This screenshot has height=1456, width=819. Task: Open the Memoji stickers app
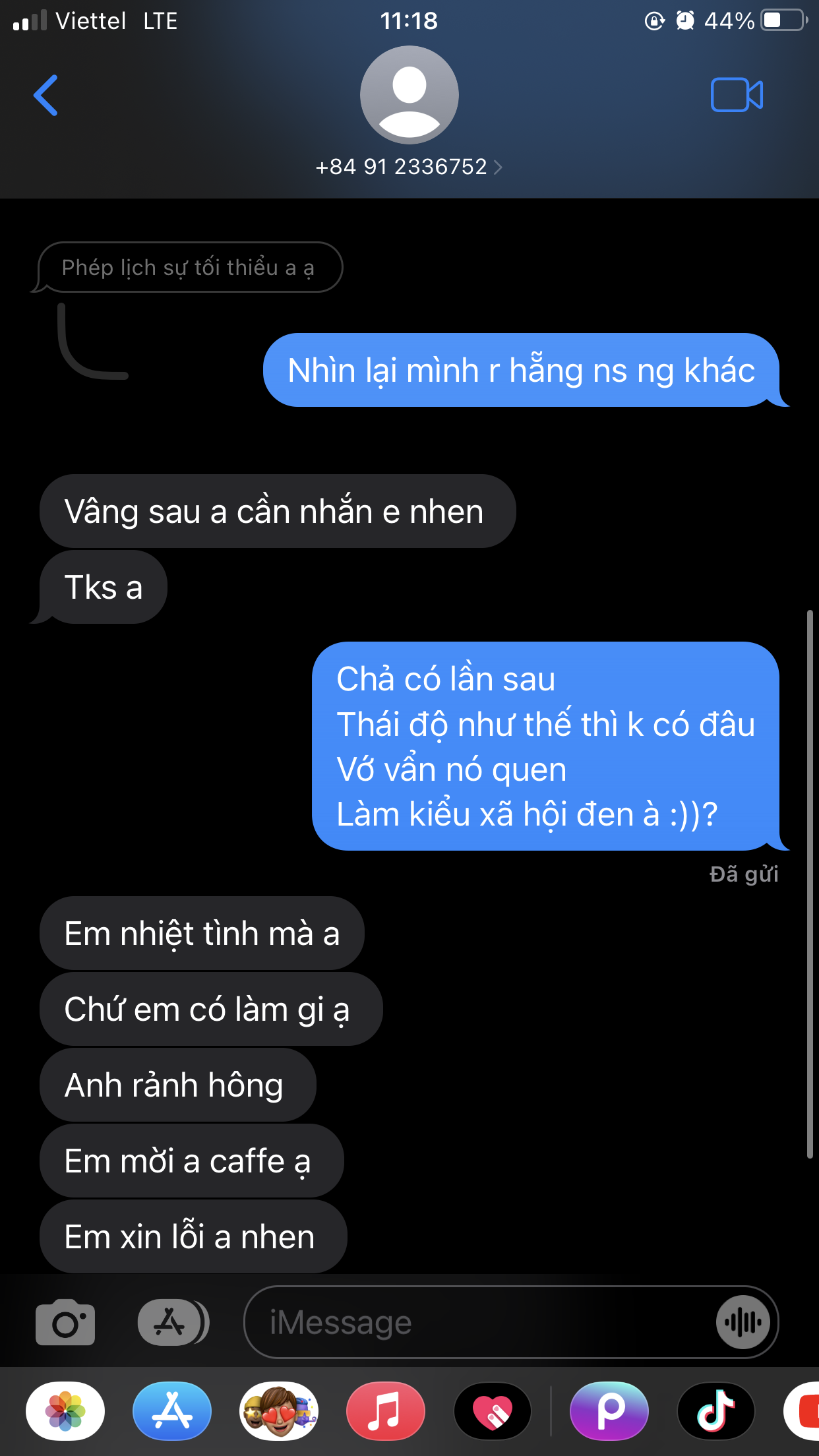pos(279,1411)
